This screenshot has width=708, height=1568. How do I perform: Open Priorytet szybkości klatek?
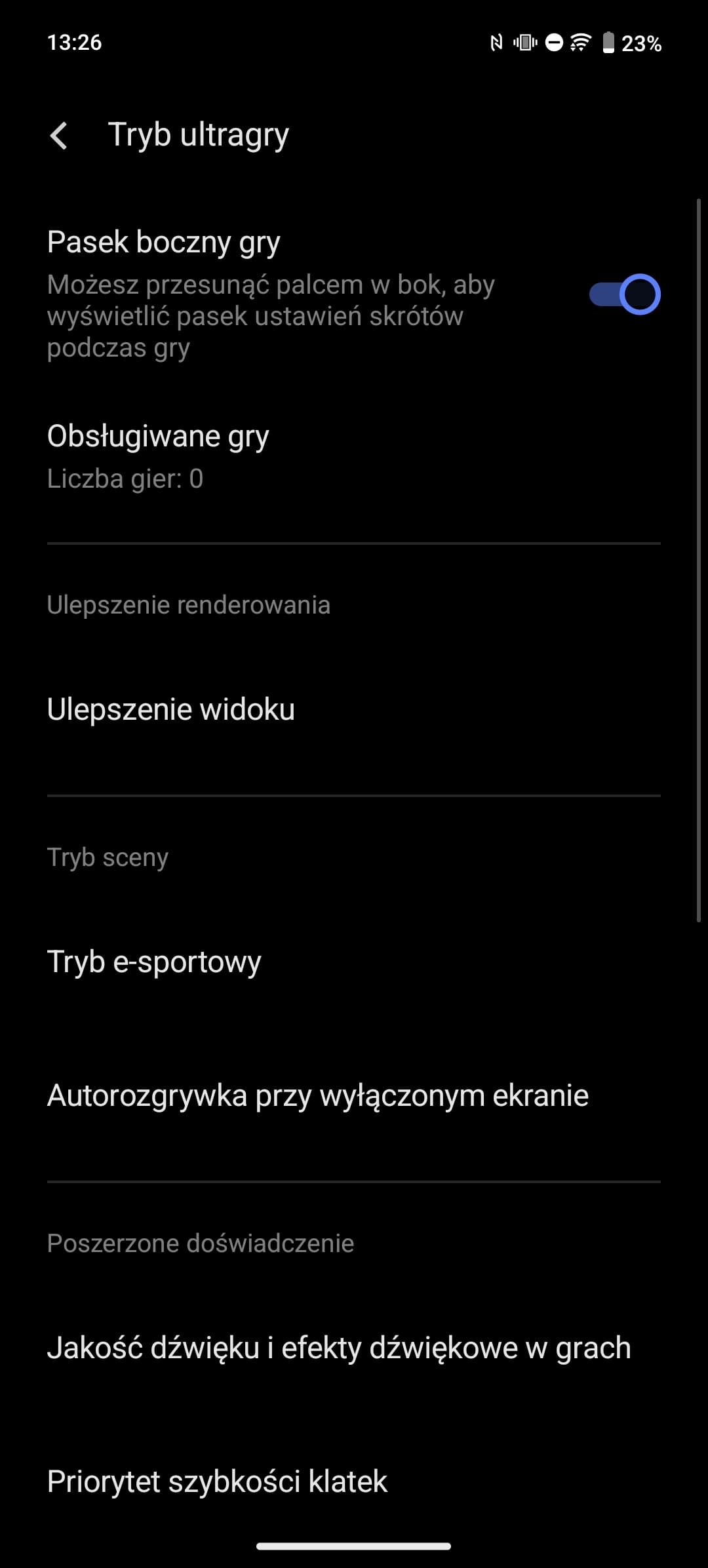coord(354,1481)
